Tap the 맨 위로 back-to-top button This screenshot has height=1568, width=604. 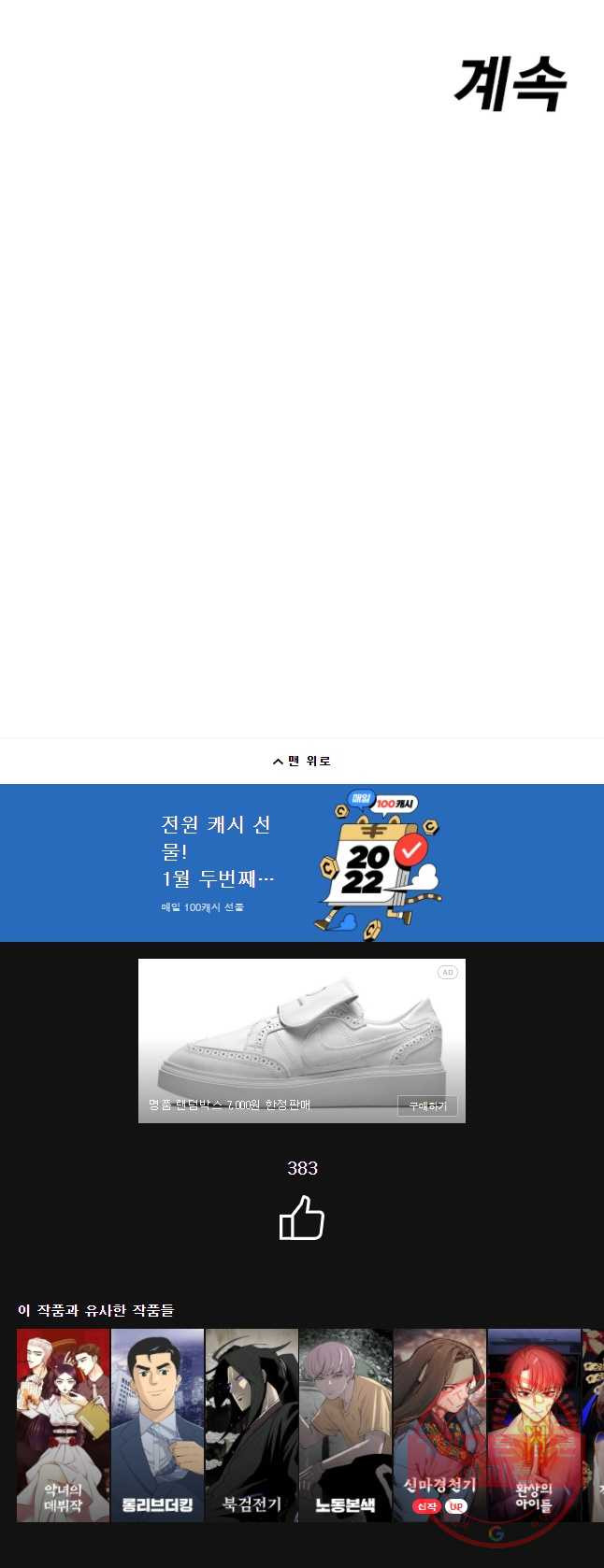click(x=302, y=761)
